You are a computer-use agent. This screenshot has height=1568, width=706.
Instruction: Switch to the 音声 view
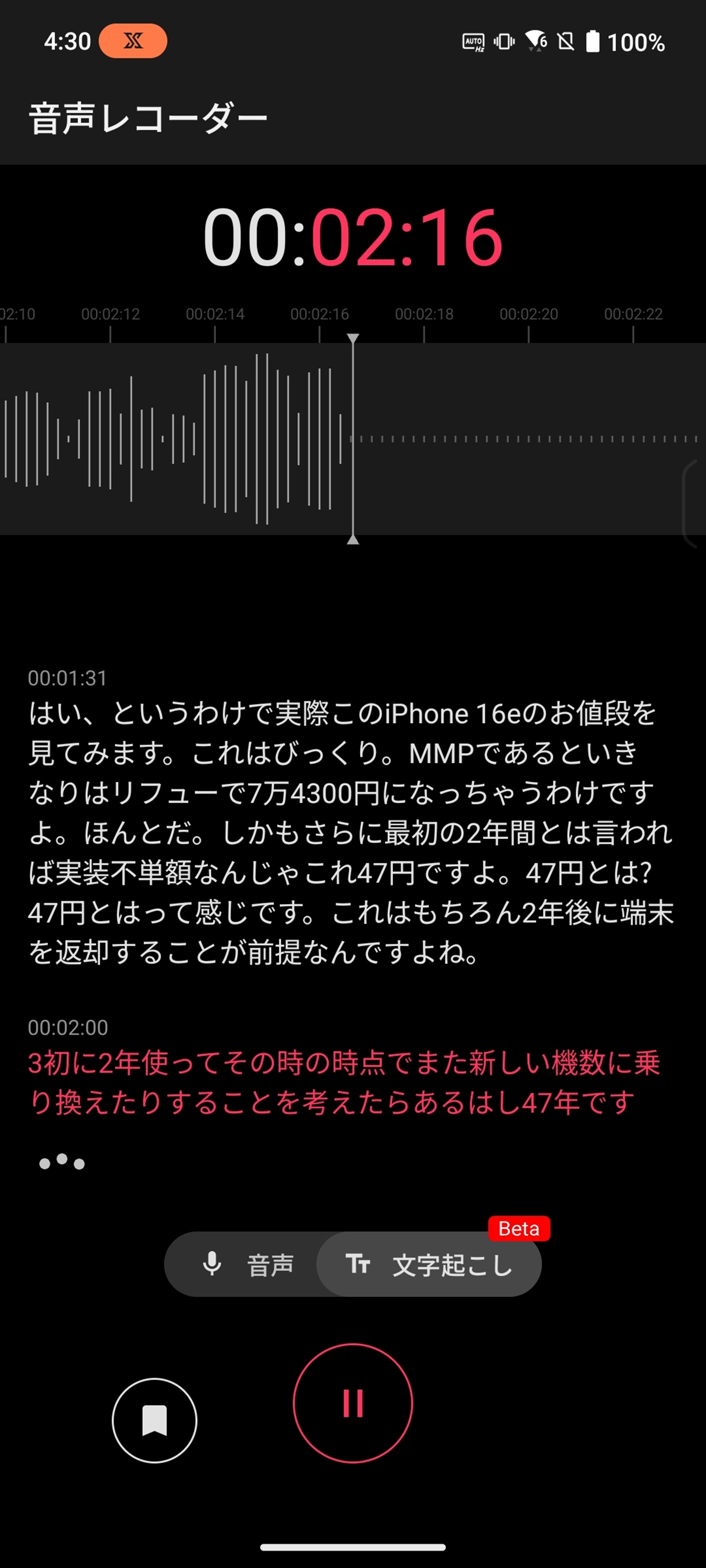tap(247, 1265)
